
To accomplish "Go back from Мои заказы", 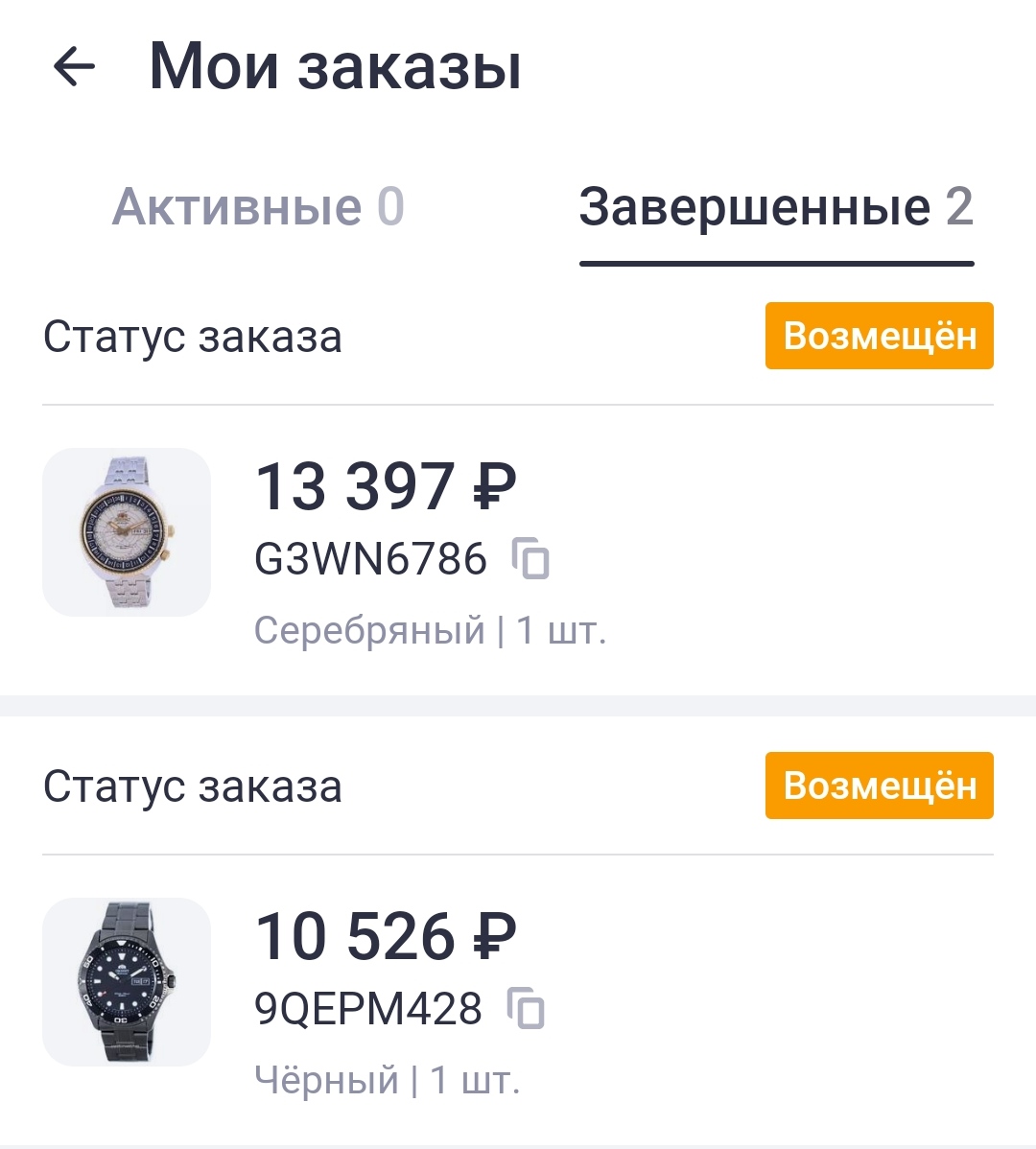I will (x=74, y=67).
